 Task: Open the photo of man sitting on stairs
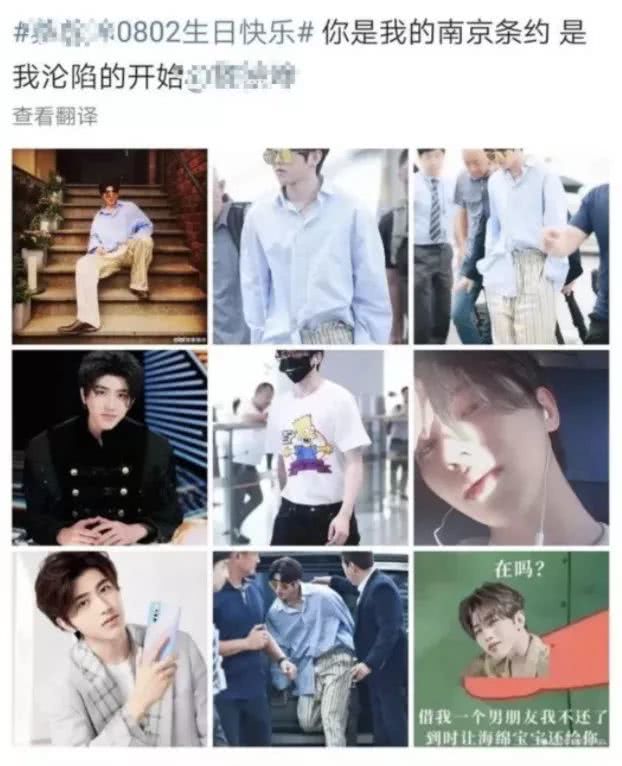(x=110, y=246)
